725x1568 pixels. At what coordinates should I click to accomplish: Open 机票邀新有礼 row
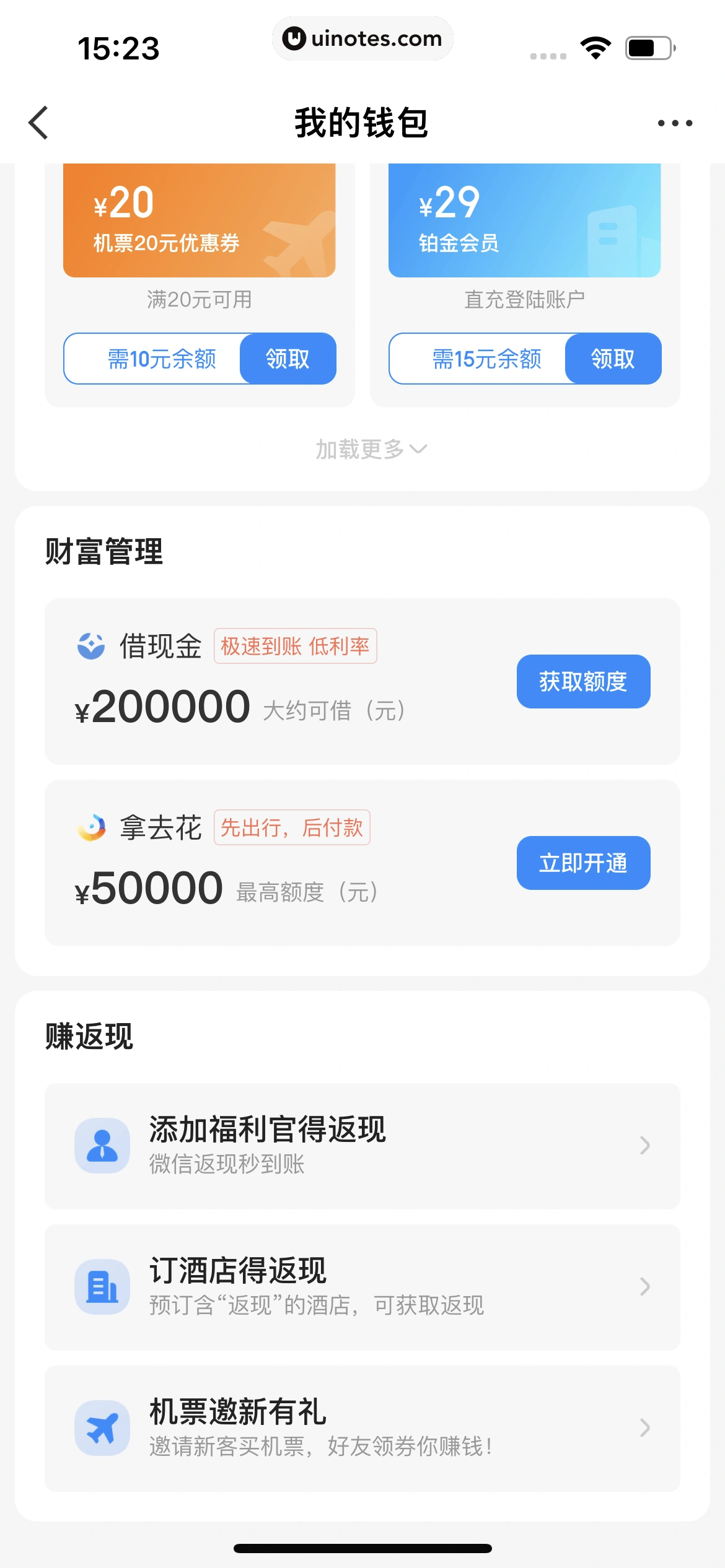(x=362, y=1428)
